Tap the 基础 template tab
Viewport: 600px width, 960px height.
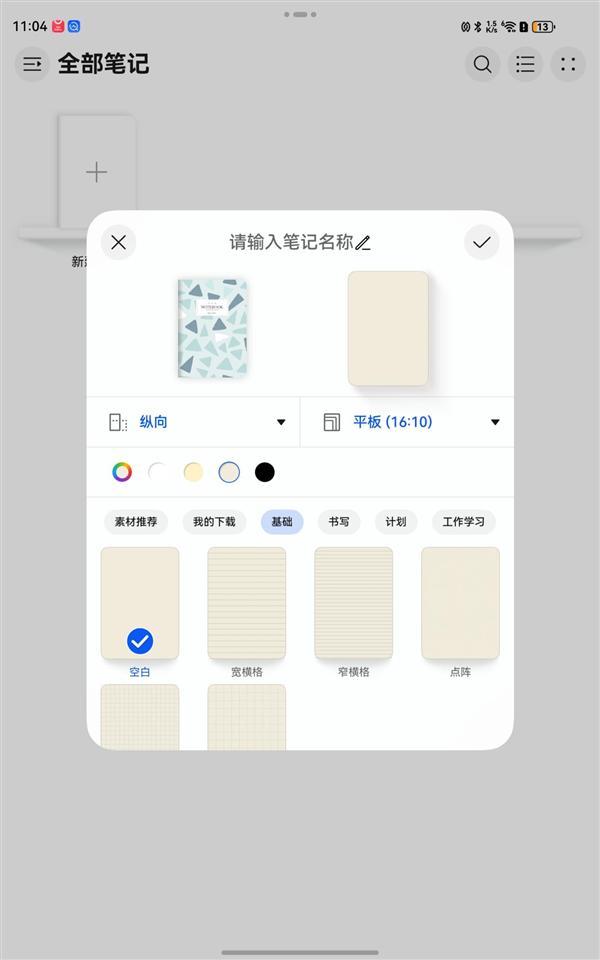282,522
